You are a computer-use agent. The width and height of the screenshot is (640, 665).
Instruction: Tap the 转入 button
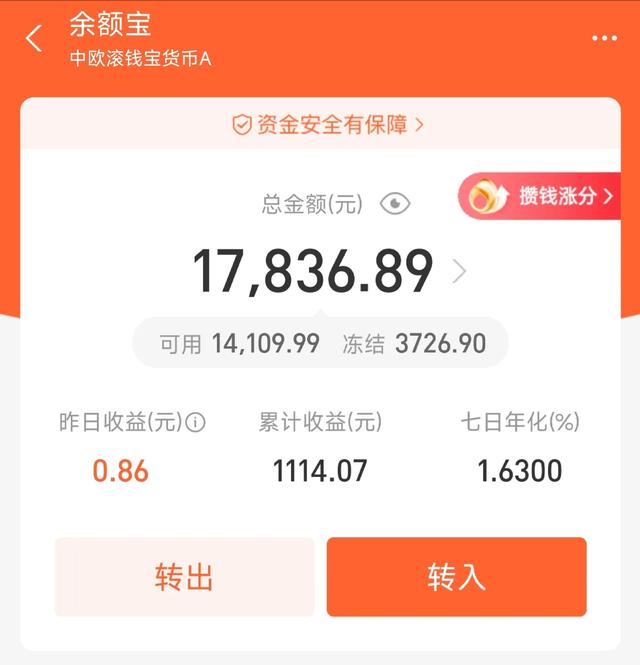point(456,577)
